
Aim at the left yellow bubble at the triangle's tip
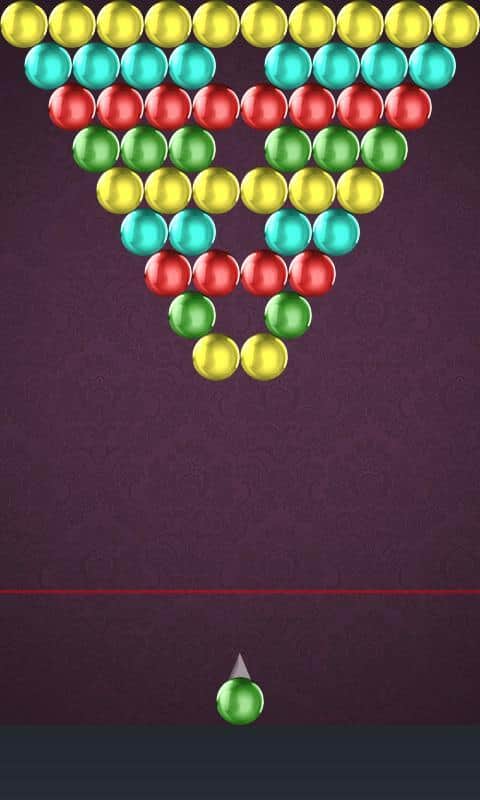(x=216, y=357)
